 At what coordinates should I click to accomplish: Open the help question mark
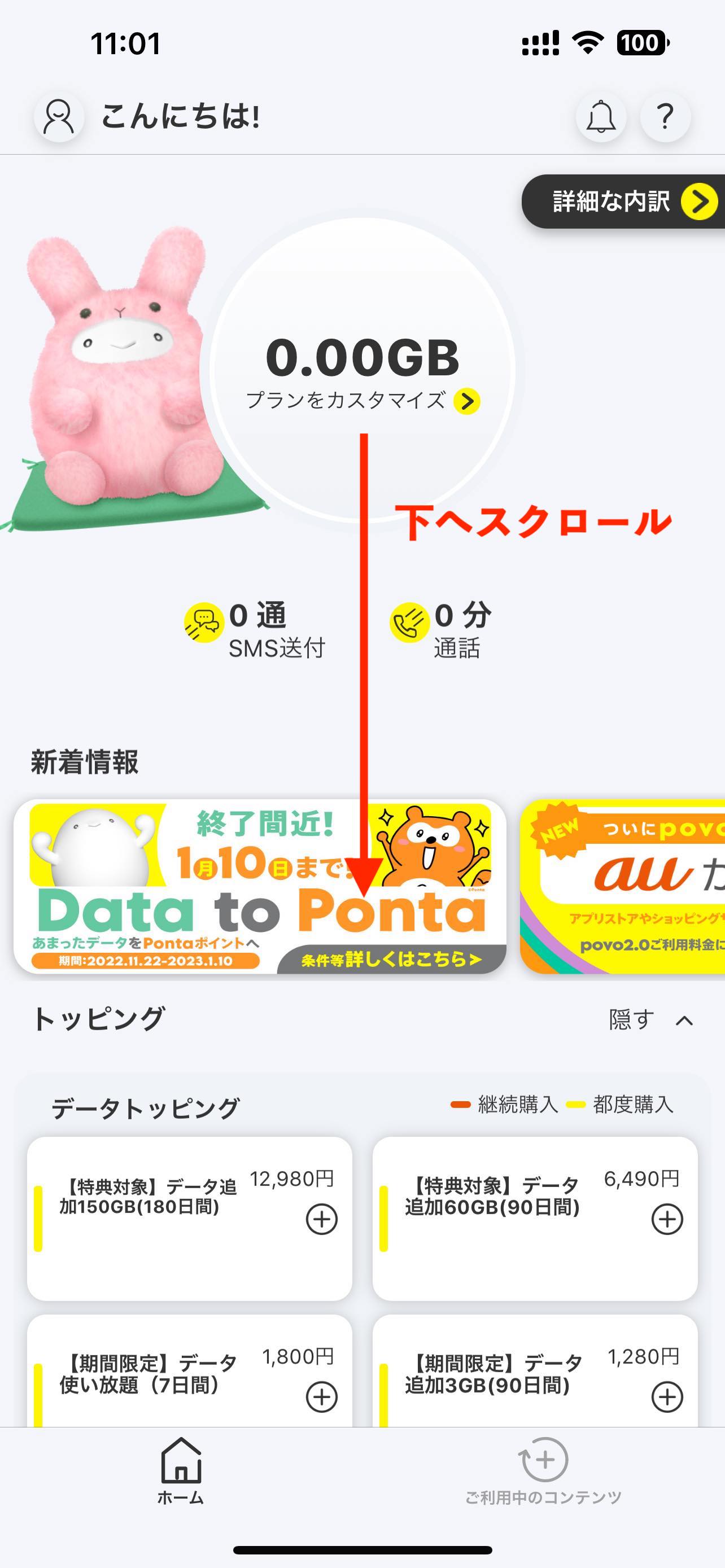665,116
